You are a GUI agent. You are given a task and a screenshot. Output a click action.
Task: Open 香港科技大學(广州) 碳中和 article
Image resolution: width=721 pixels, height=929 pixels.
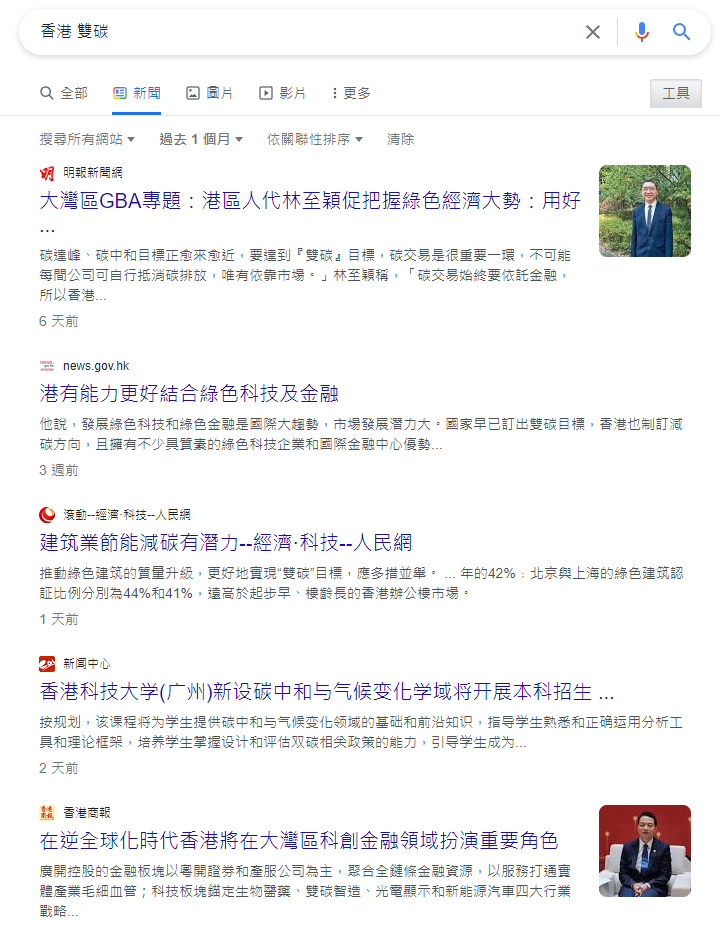pyautogui.click(x=326, y=692)
